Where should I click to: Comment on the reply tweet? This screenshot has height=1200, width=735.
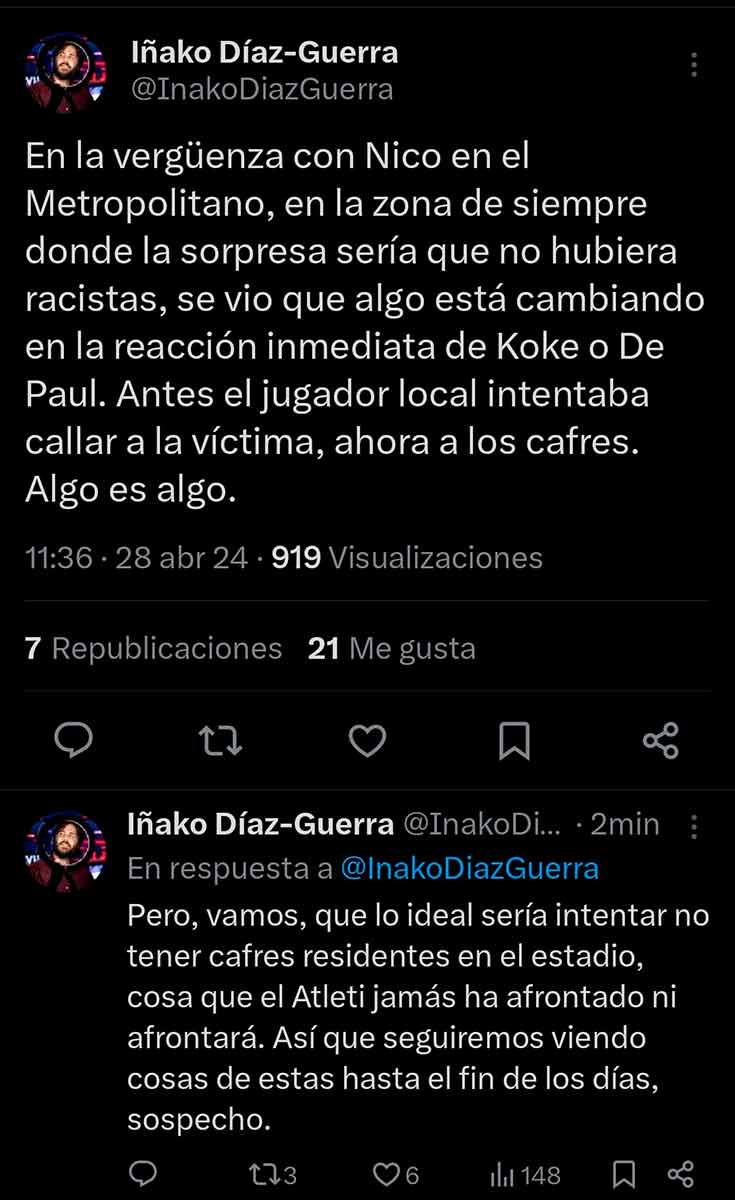[x=143, y=1173]
